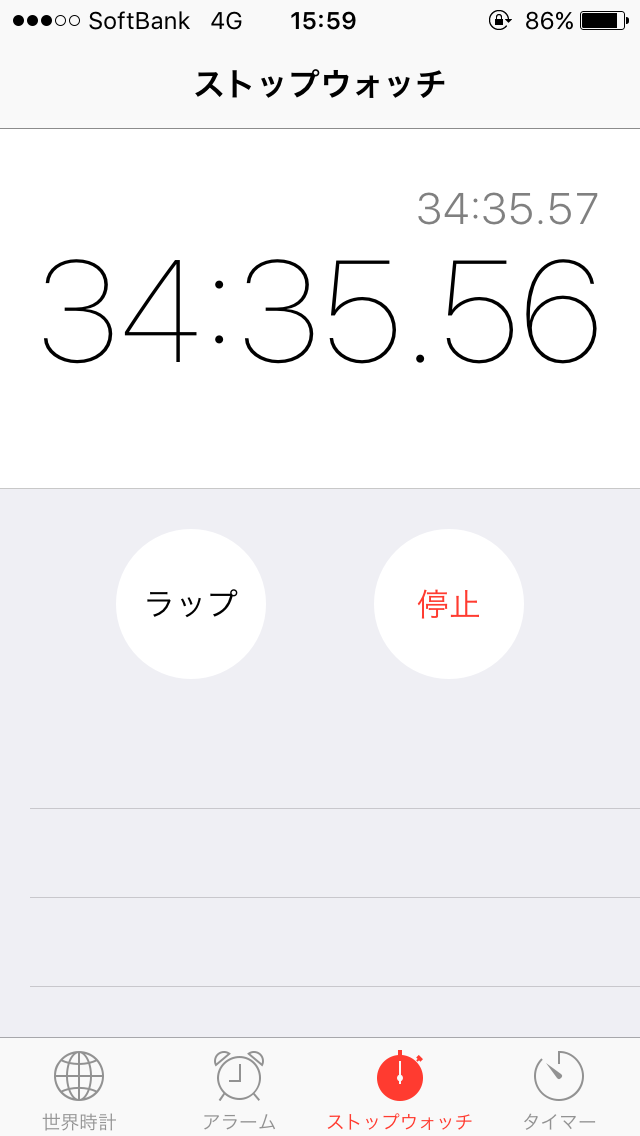Switch to the 世界時計 tab
Screen dimensions: 640x1136
79,1088
